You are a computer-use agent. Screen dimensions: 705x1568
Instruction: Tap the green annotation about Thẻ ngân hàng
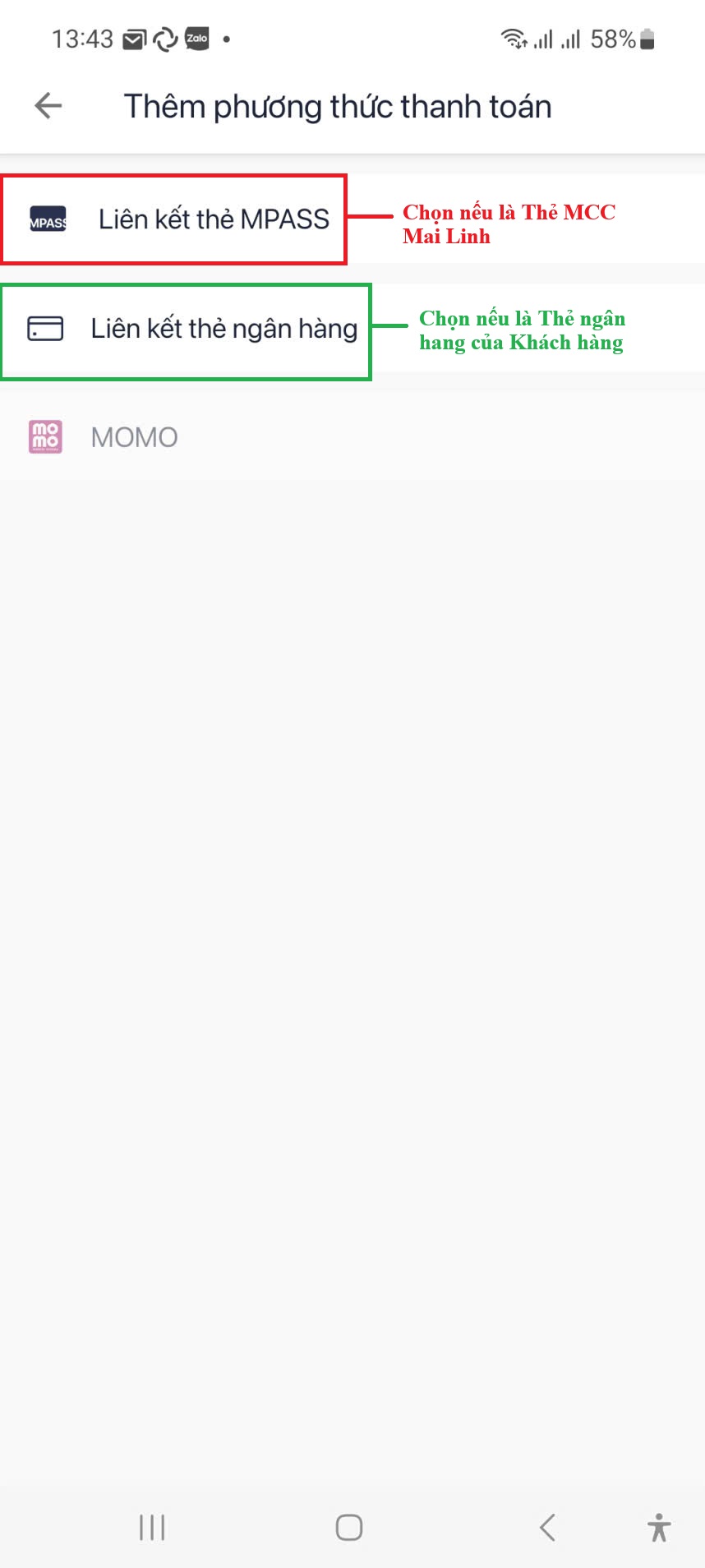[x=521, y=330]
